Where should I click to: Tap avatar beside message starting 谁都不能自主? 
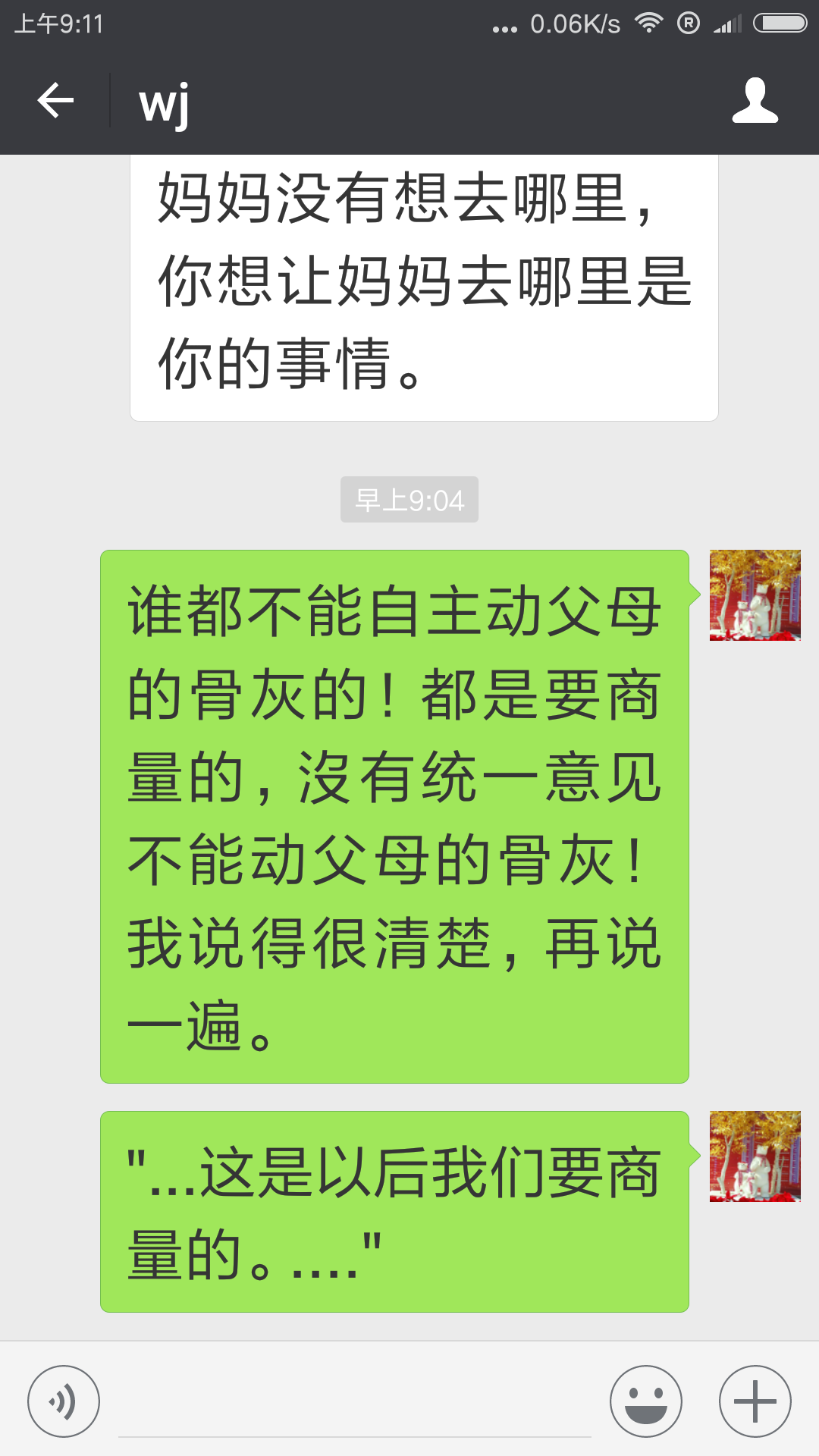(x=755, y=595)
